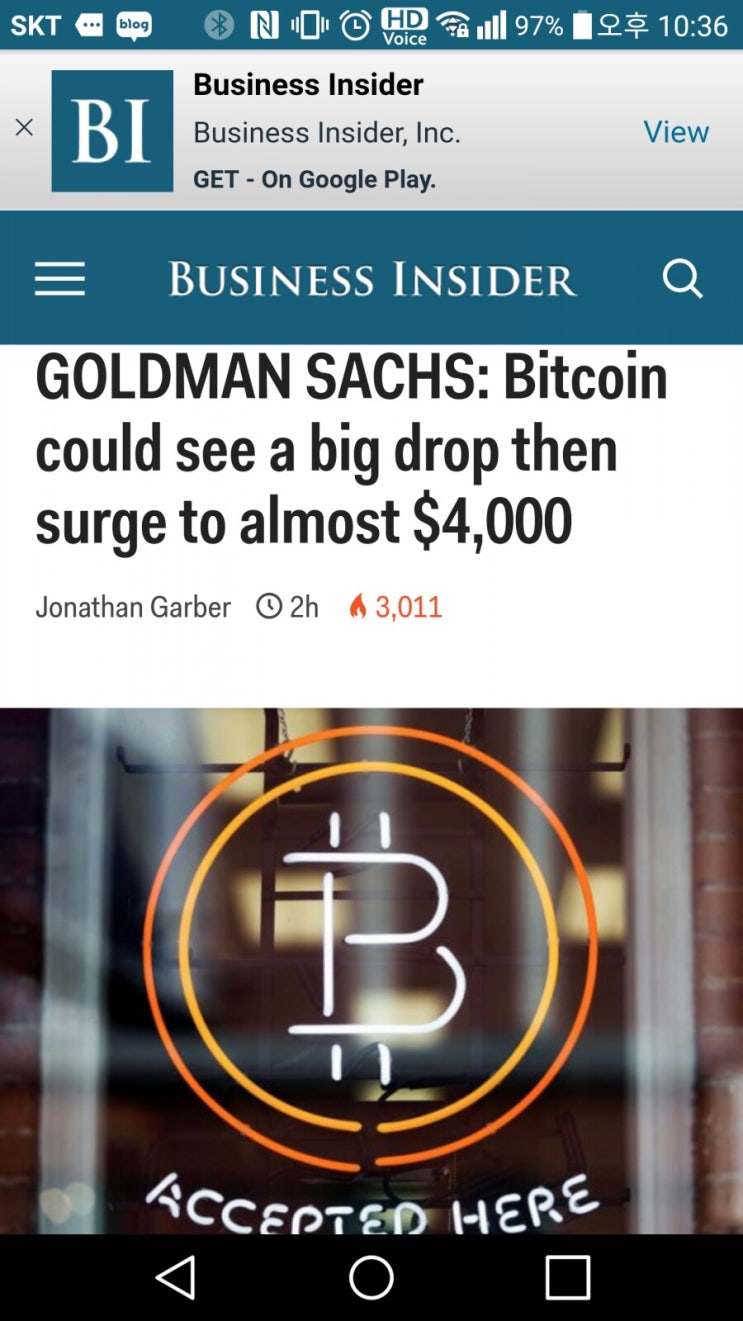Open the hamburger navigation menu
The width and height of the screenshot is (743, 1321).
pyautogui.click(x=60, y=279)
